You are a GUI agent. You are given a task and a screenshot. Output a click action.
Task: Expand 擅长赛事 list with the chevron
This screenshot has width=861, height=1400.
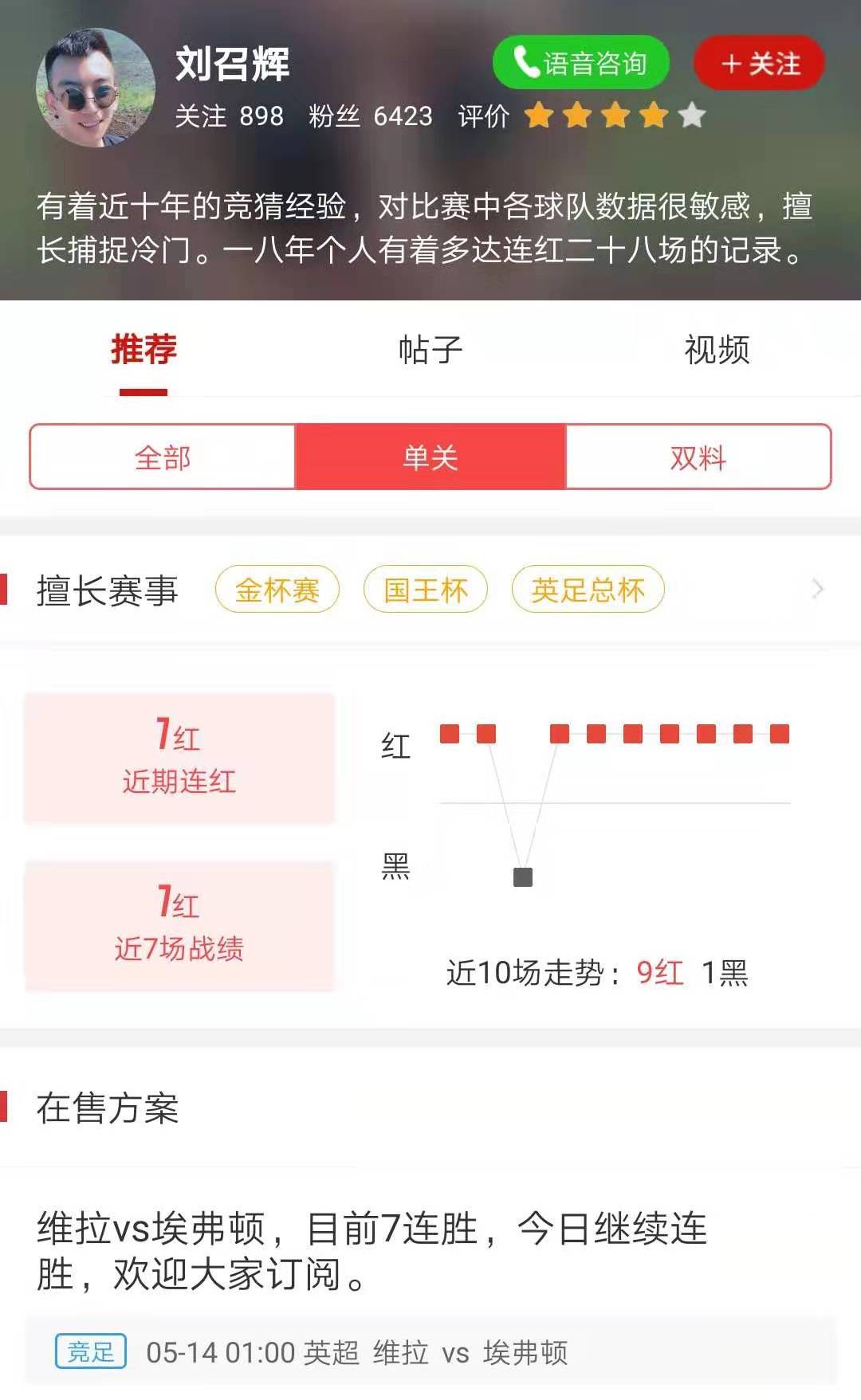(x=817, y=590)
